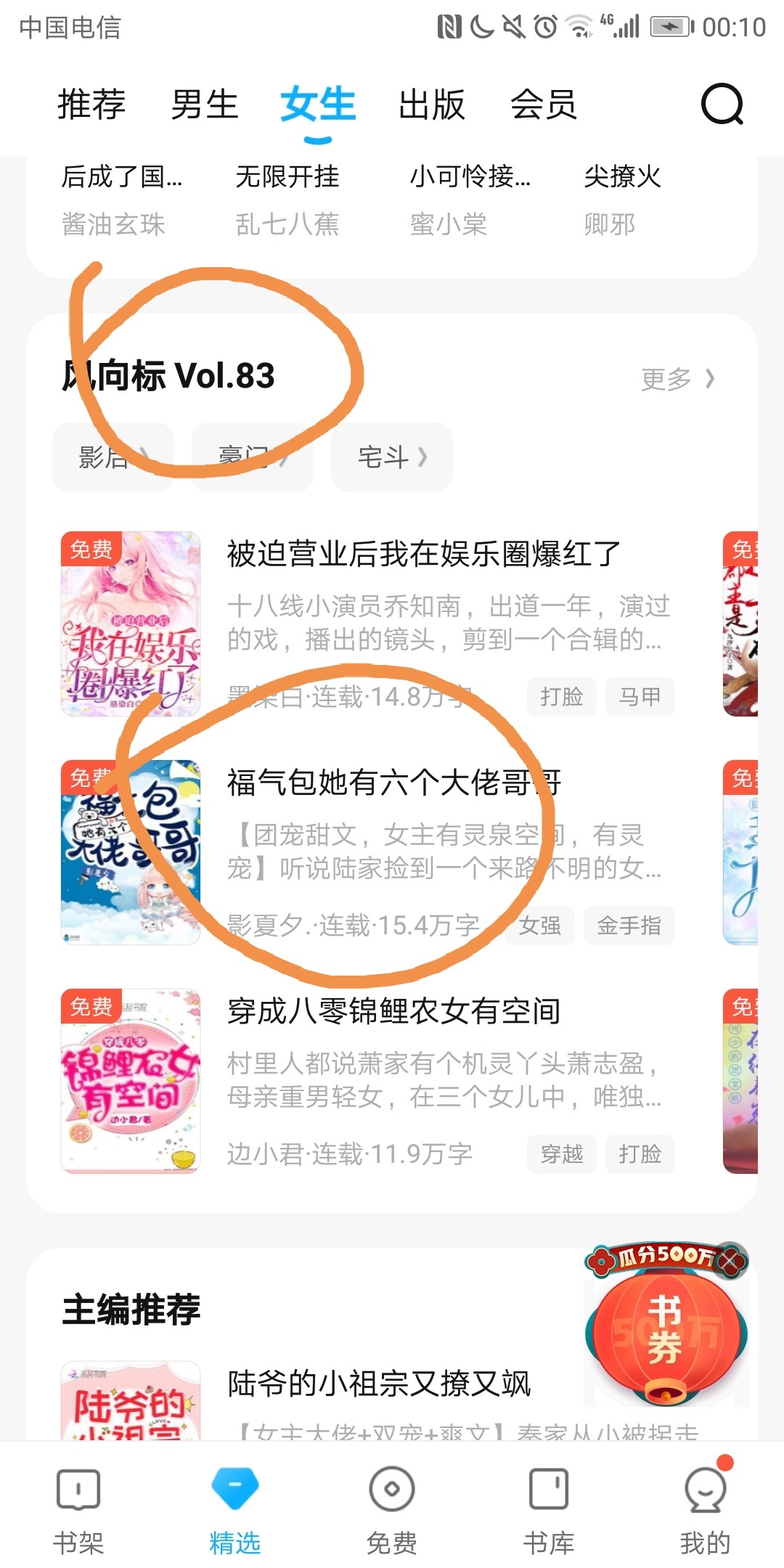Switch to the 会员 top tab

point(543,105)
